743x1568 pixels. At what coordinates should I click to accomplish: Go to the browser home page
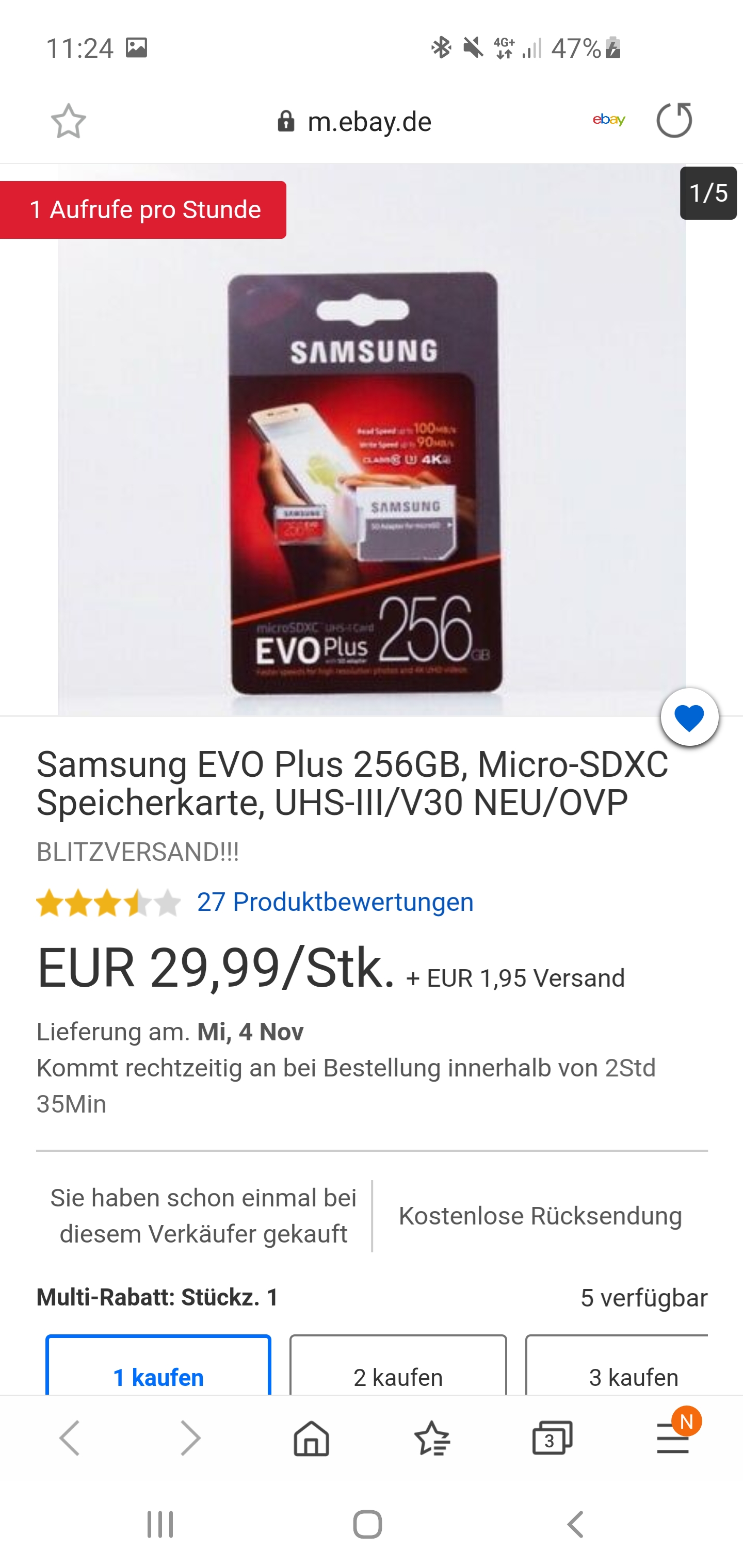311,1439
